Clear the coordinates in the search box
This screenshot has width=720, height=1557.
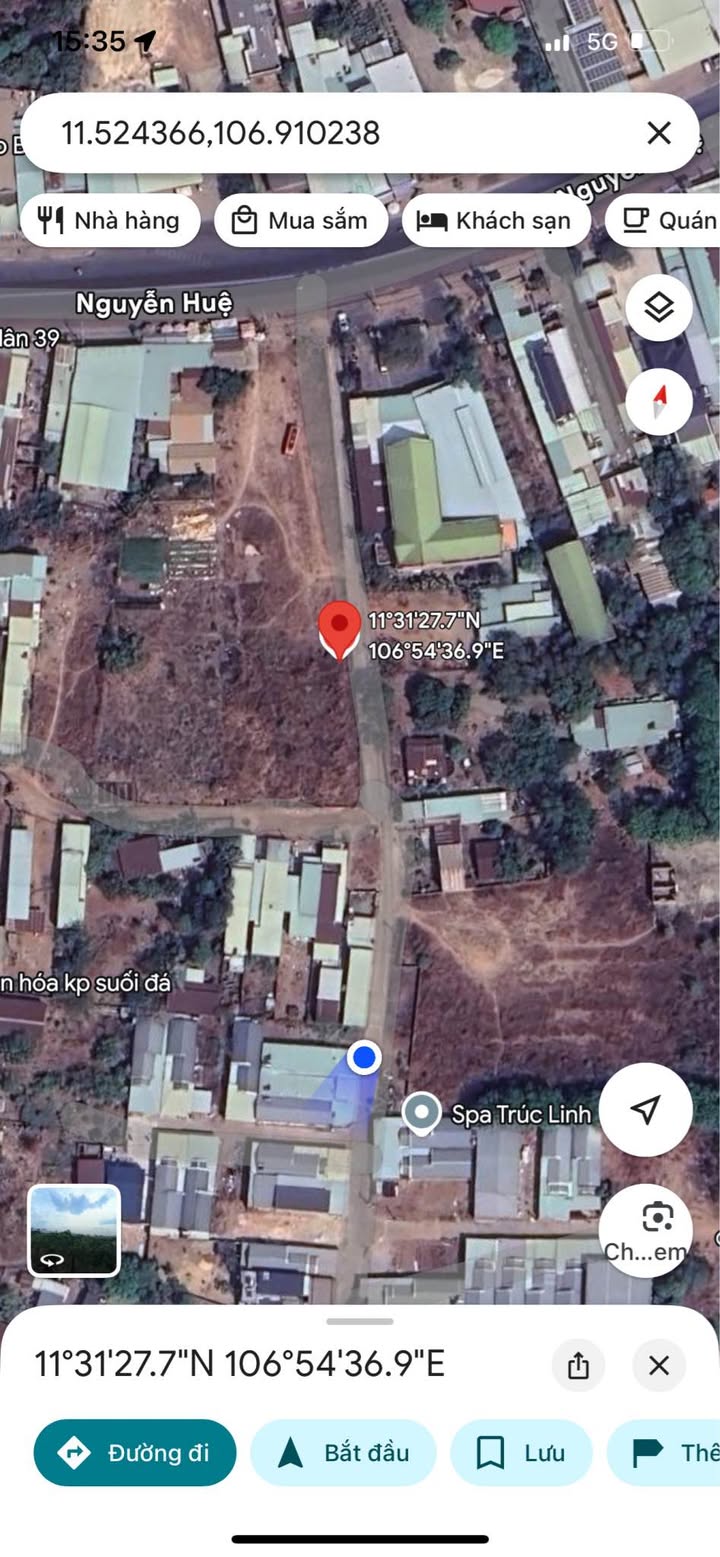tap(658, 133)
